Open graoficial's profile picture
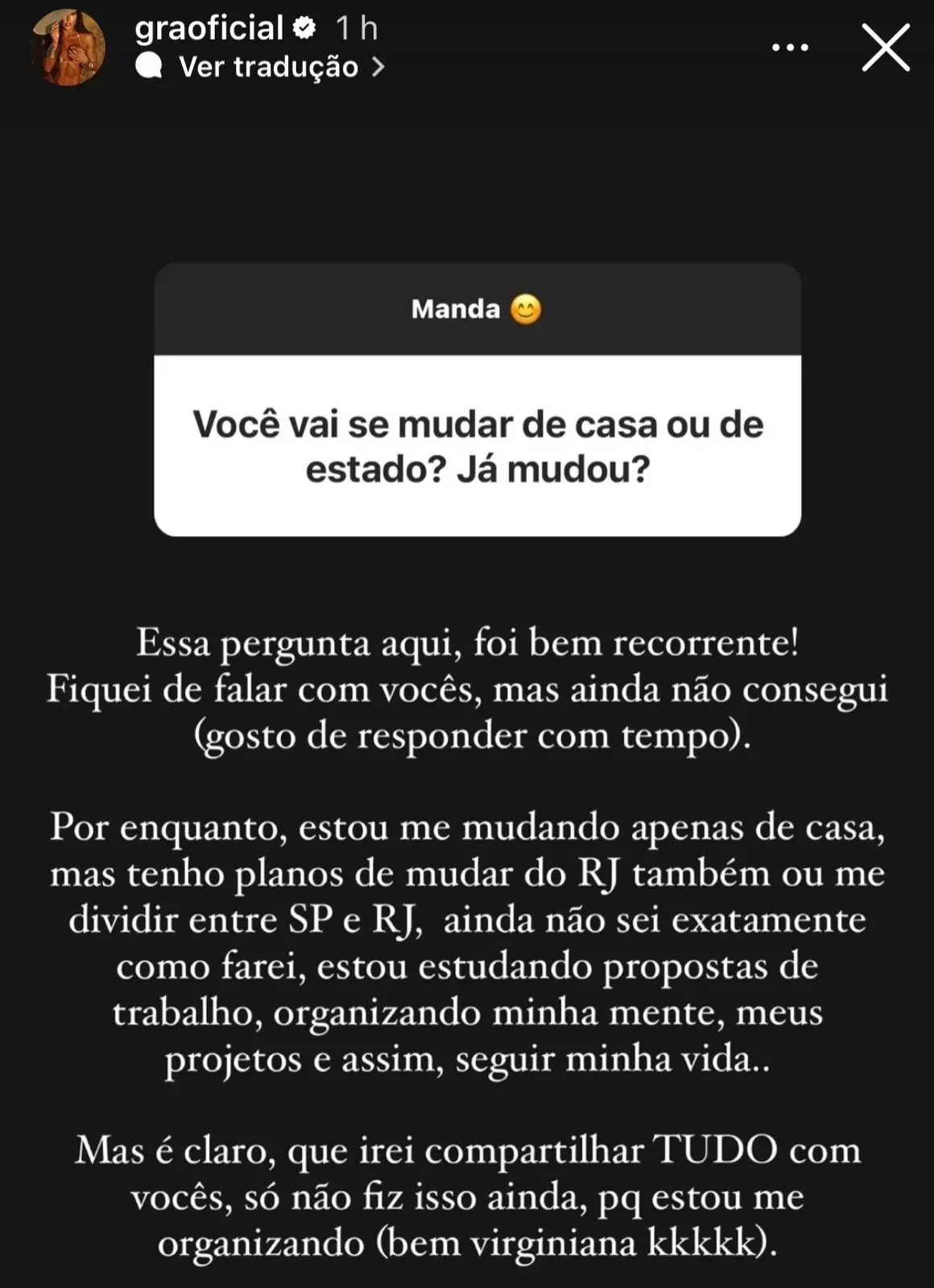 tap(68, 48)
